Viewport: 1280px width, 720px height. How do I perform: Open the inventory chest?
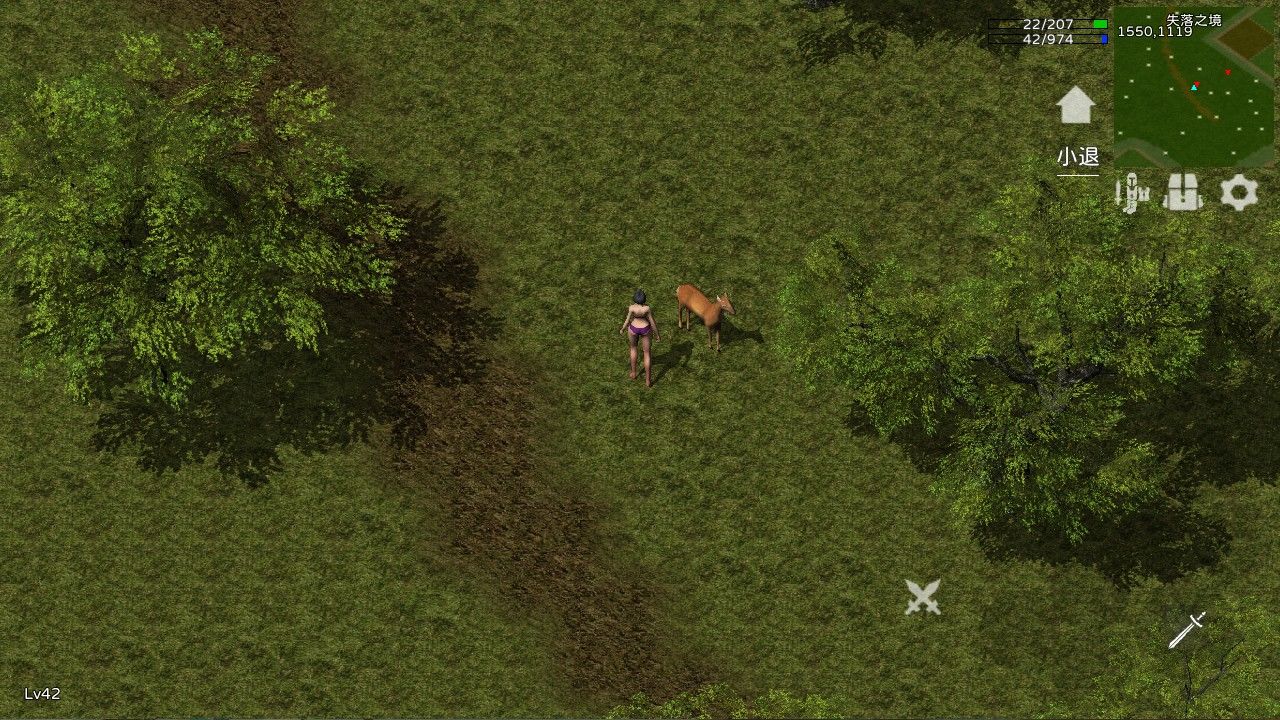(1182, 192)
